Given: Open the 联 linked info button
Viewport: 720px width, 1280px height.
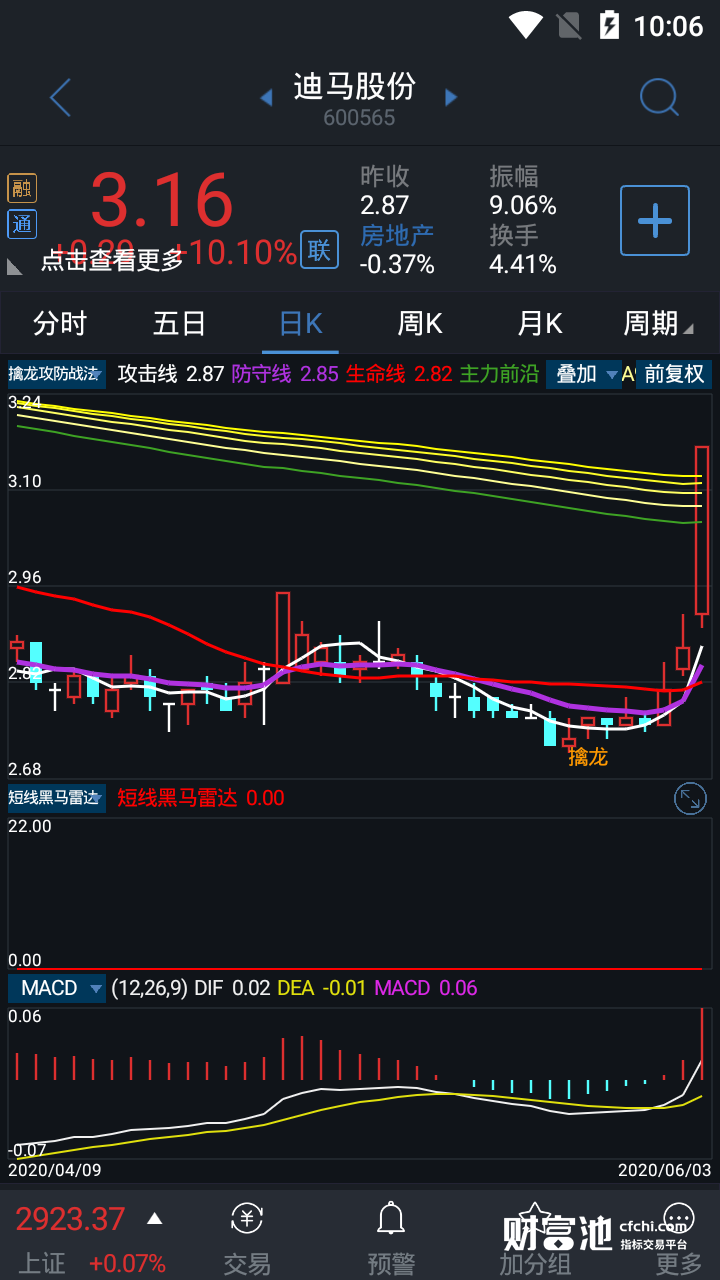Looking at the screenshot, I should [319, 250].
